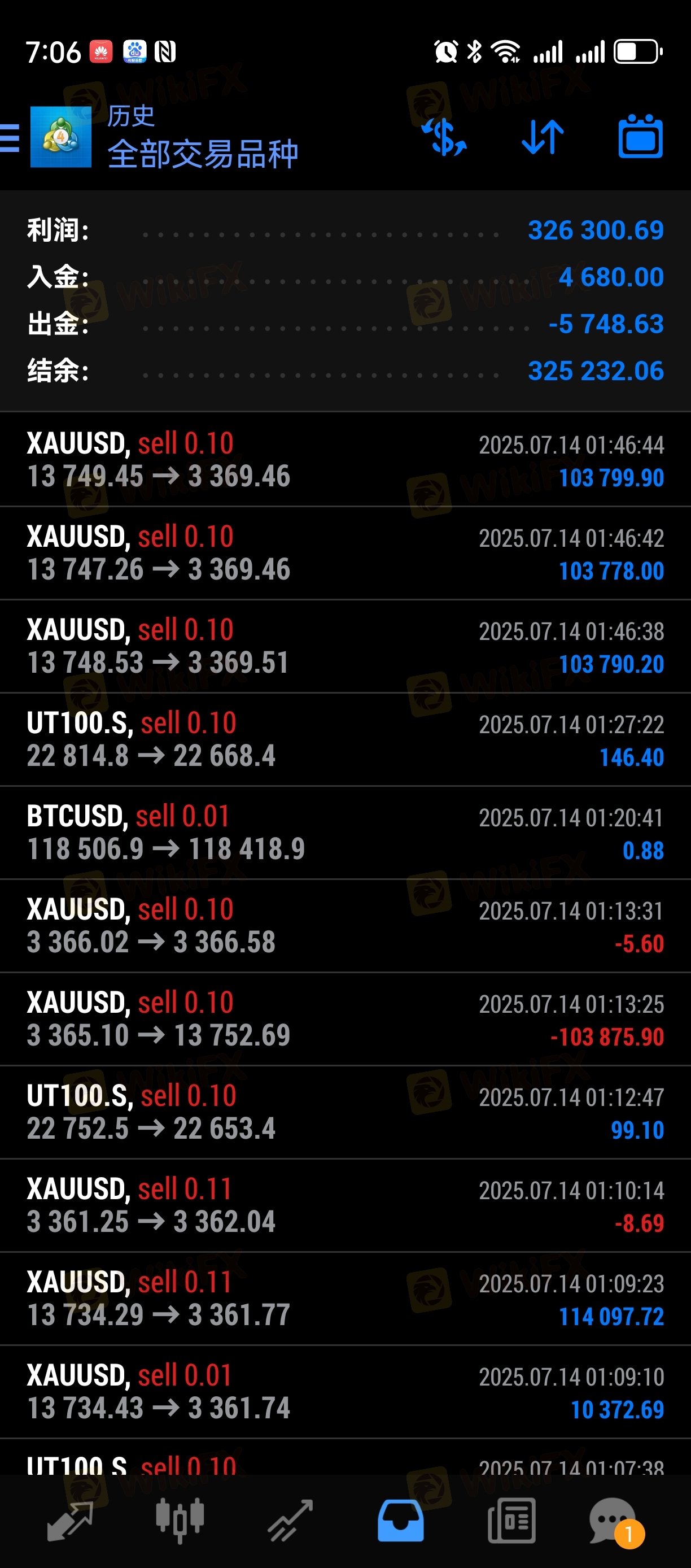Open the sort order arrows icon
This screenshot has height=1568, width=691.
543,137
